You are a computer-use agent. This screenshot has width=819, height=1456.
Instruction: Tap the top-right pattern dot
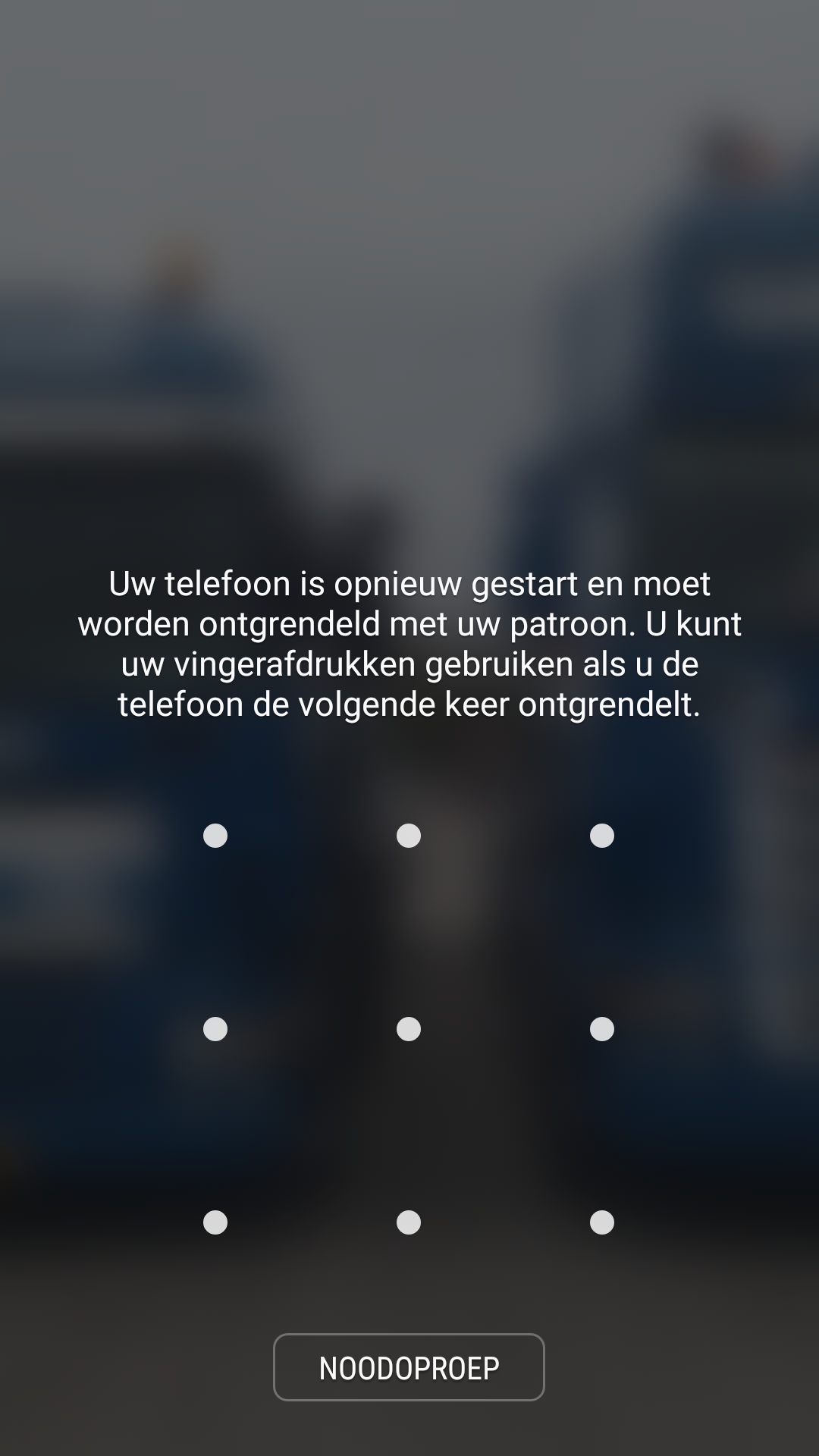(602, 836)
